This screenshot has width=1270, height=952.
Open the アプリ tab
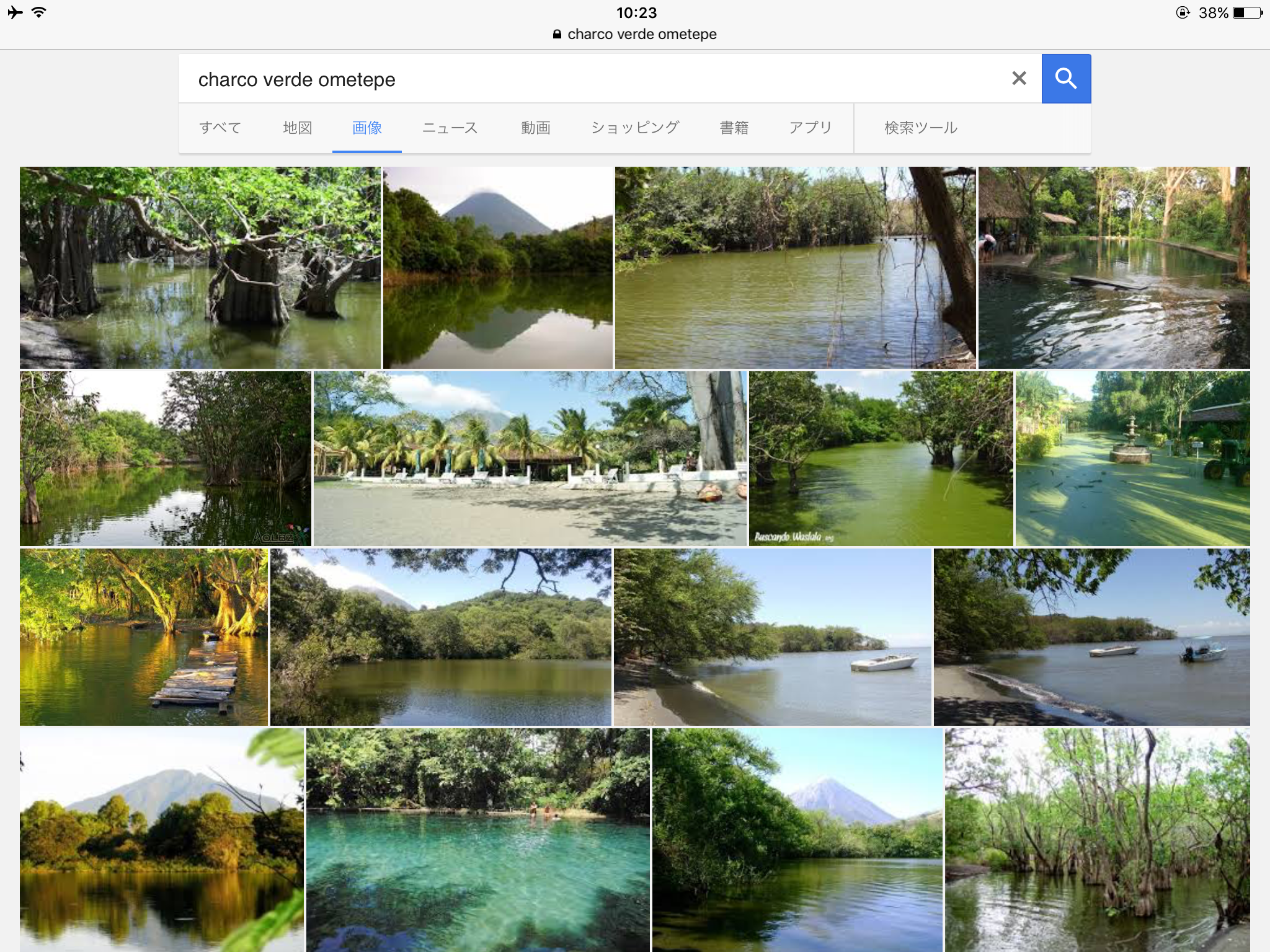click(x=810, y=128)
